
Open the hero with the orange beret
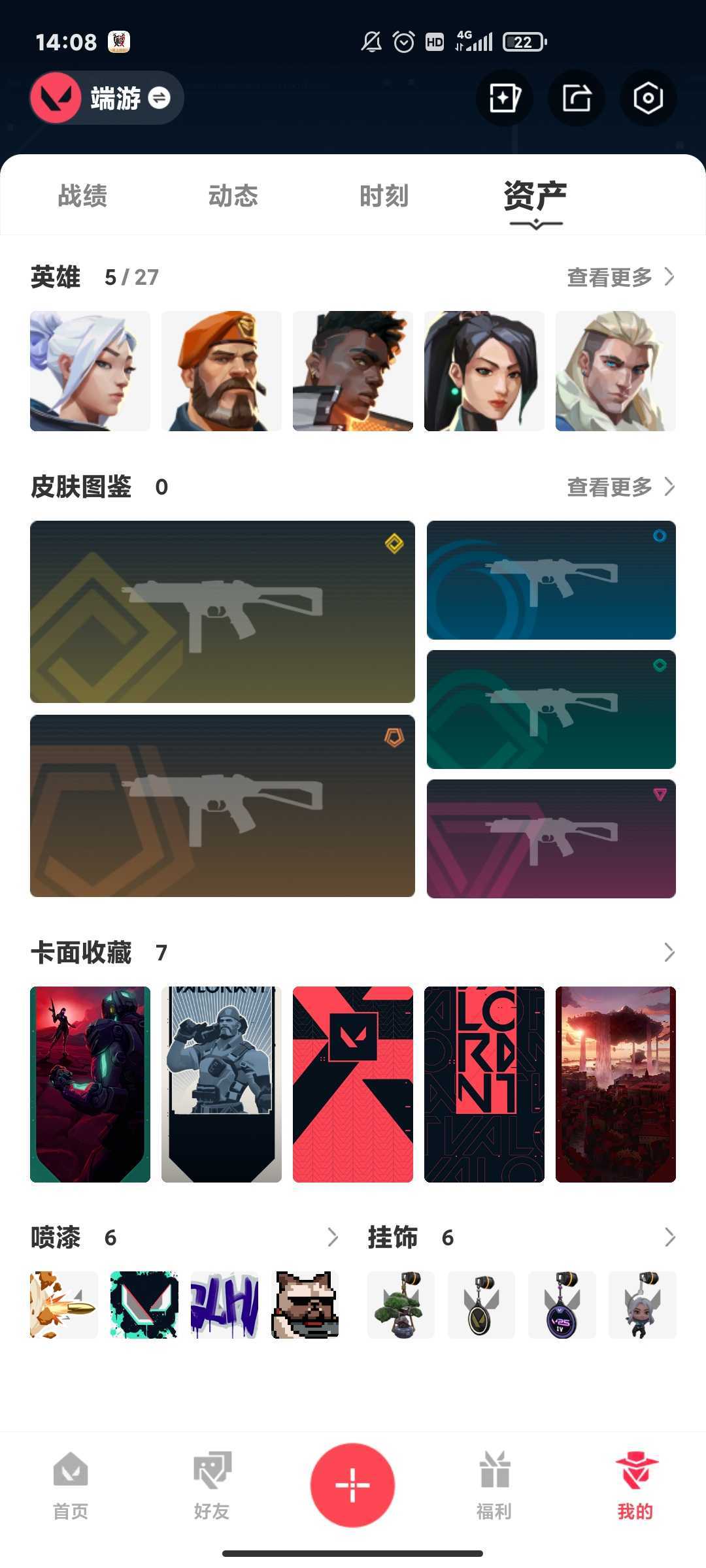[222, 371]
